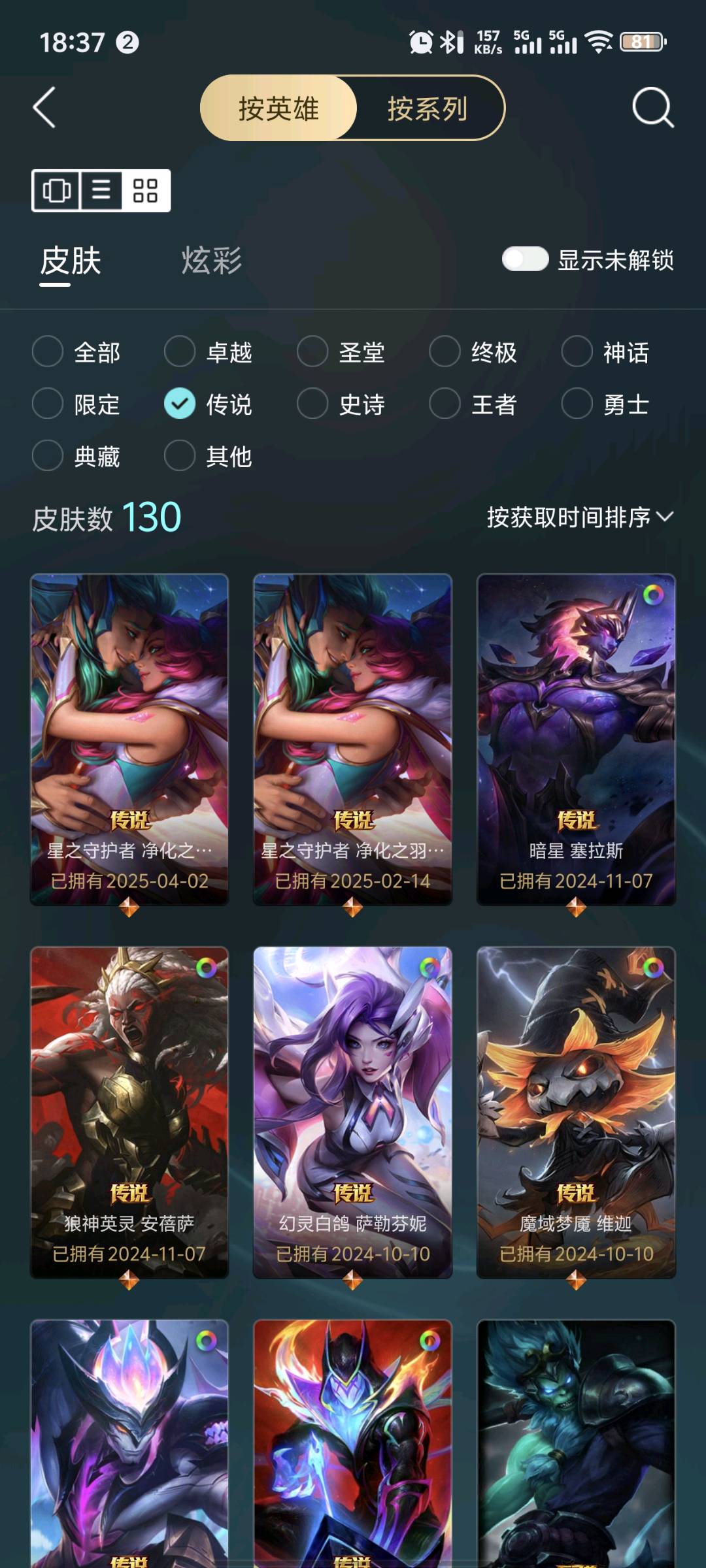
Task: Switch to the 按系列 segment
Action: 428,108
